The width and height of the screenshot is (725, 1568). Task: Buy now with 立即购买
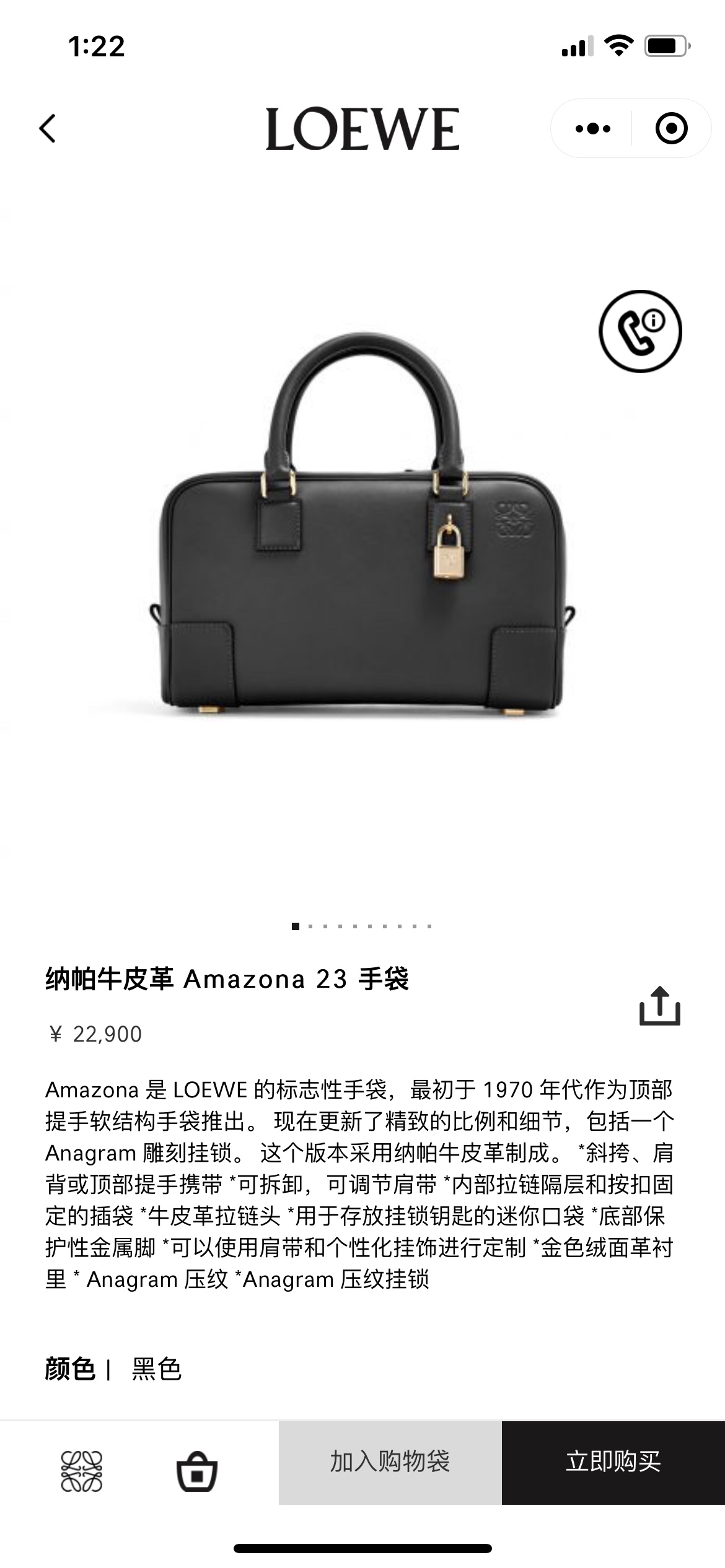pyautogui.click(x=613, y=1462)
